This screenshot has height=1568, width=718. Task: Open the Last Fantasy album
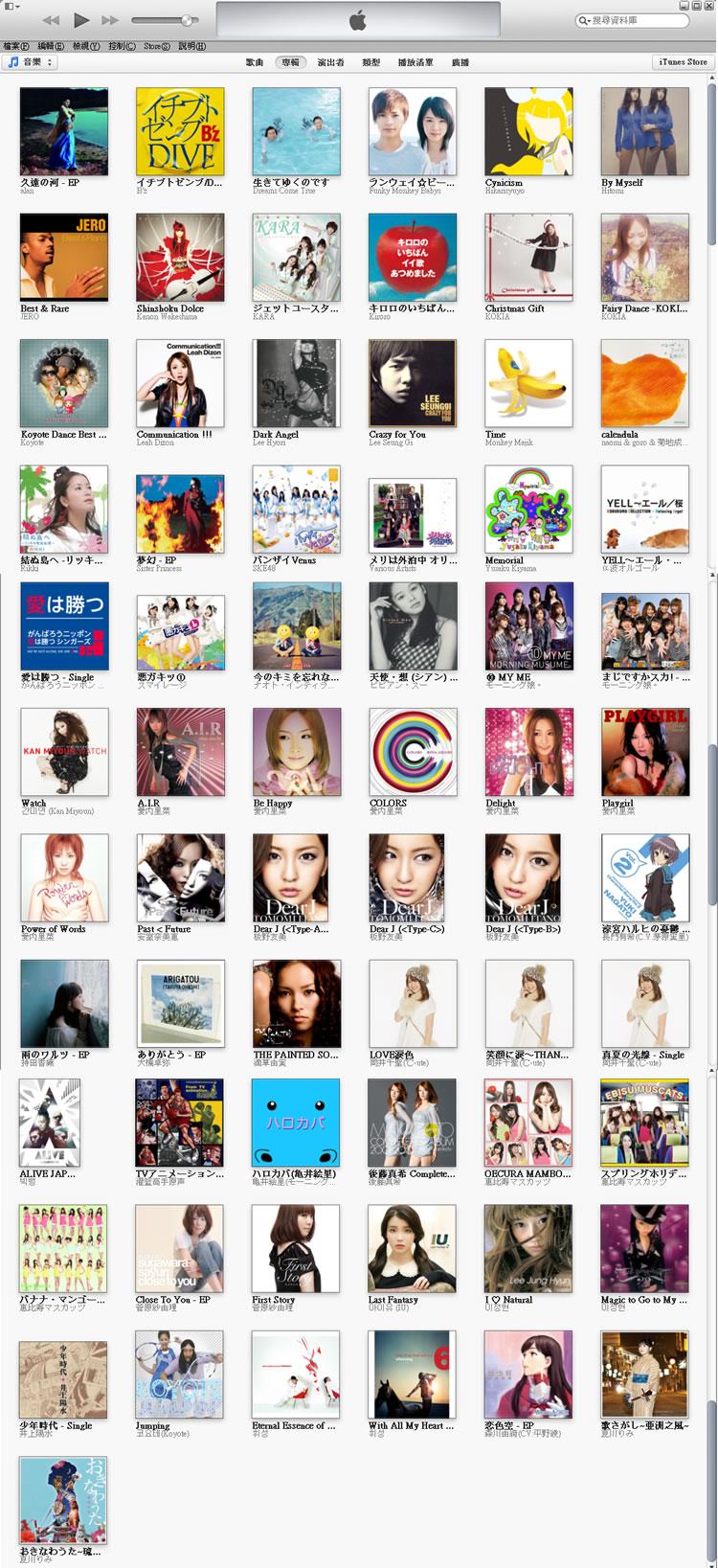[x=413, y=1249]
